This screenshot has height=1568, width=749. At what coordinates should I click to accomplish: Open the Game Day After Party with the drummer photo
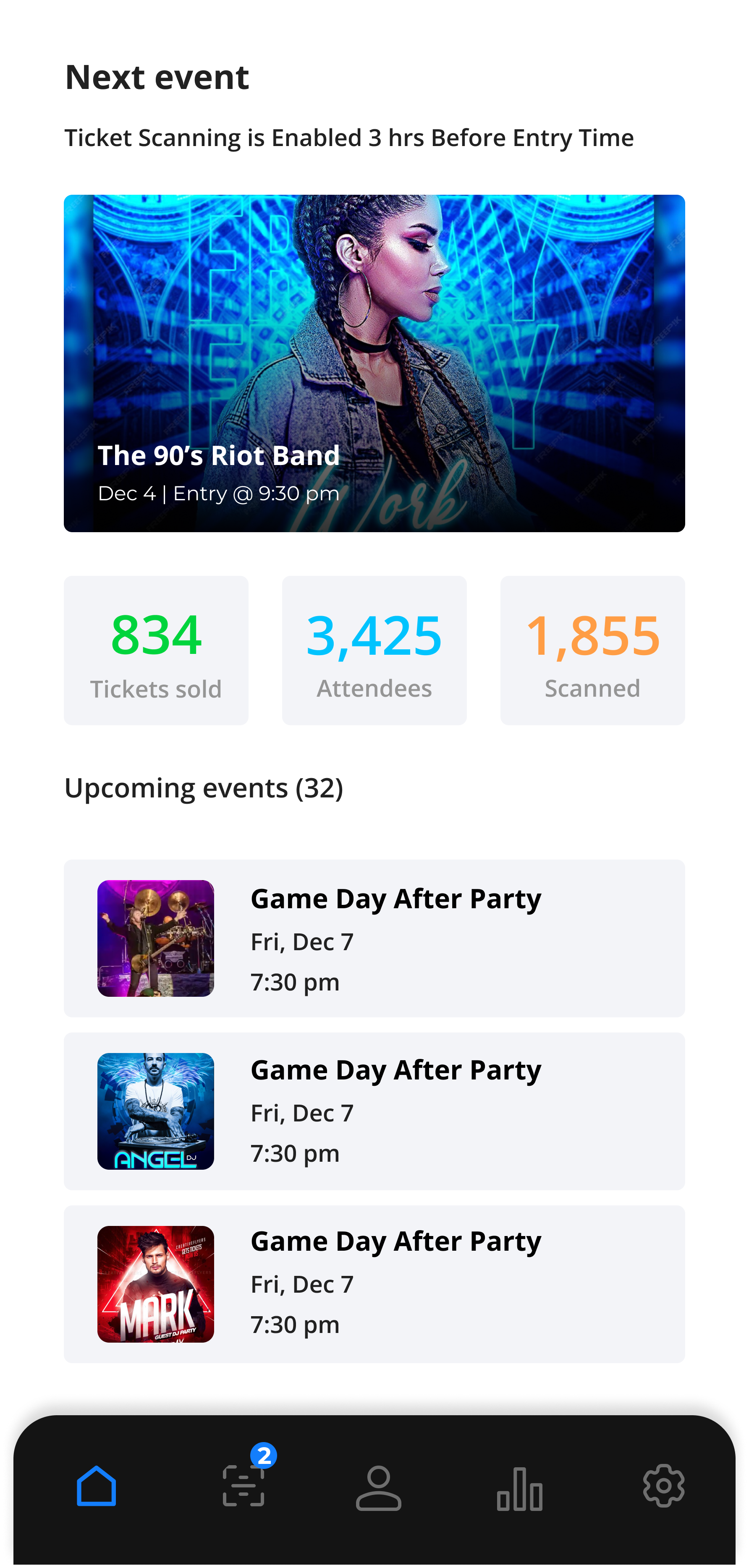click(374, 938)
